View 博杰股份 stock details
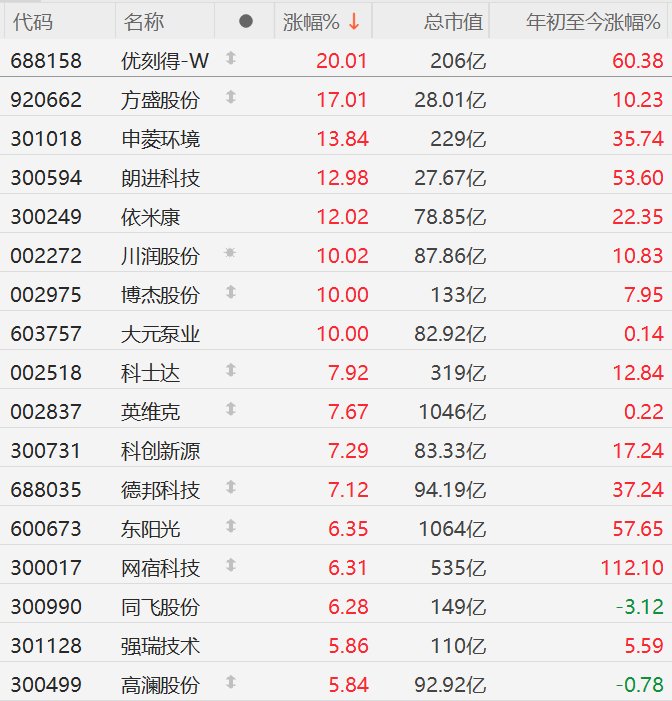Screen dimensions: 672x701 (x=160, y=295)
